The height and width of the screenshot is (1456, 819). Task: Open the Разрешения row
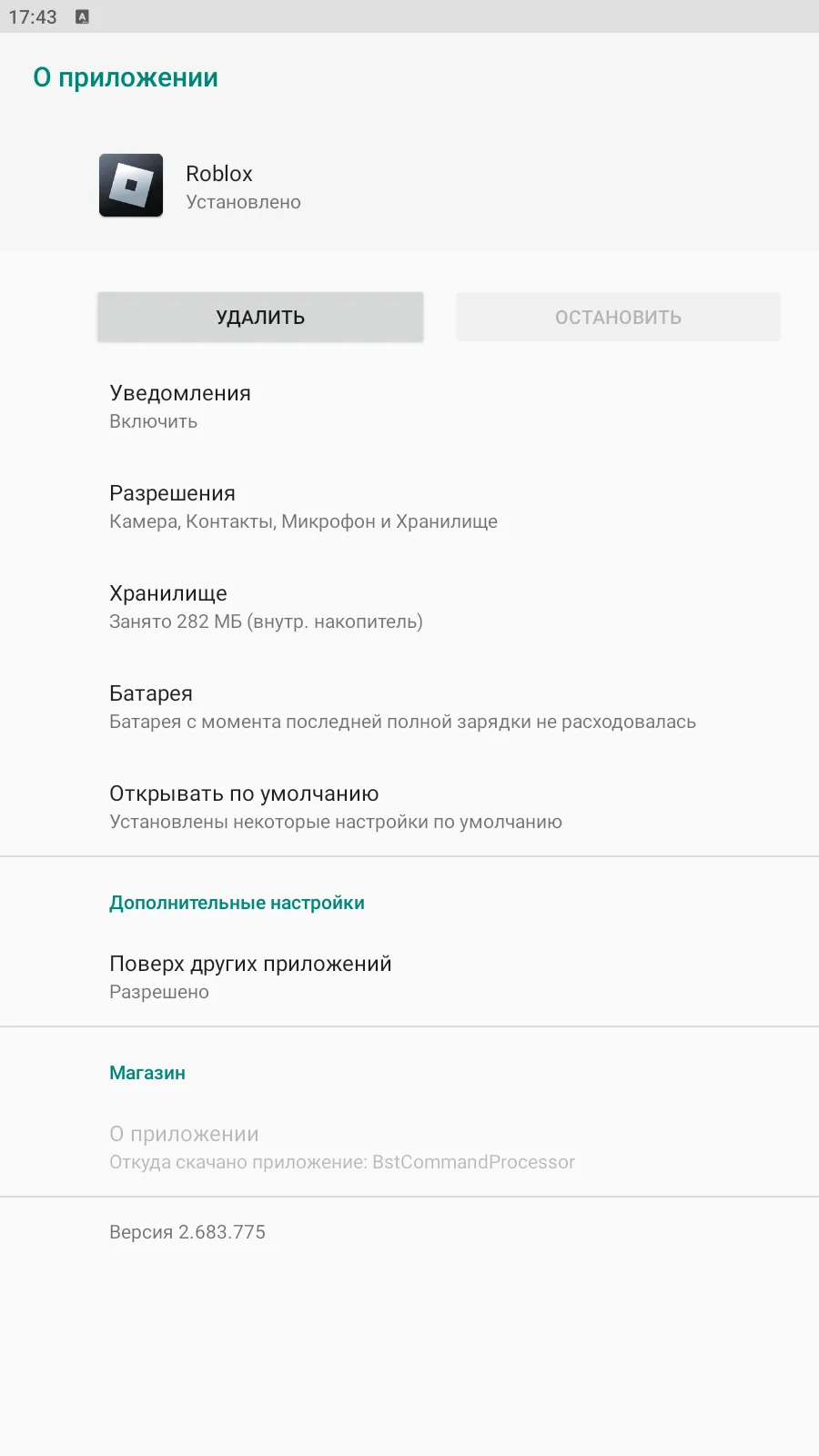click(409, 506)
